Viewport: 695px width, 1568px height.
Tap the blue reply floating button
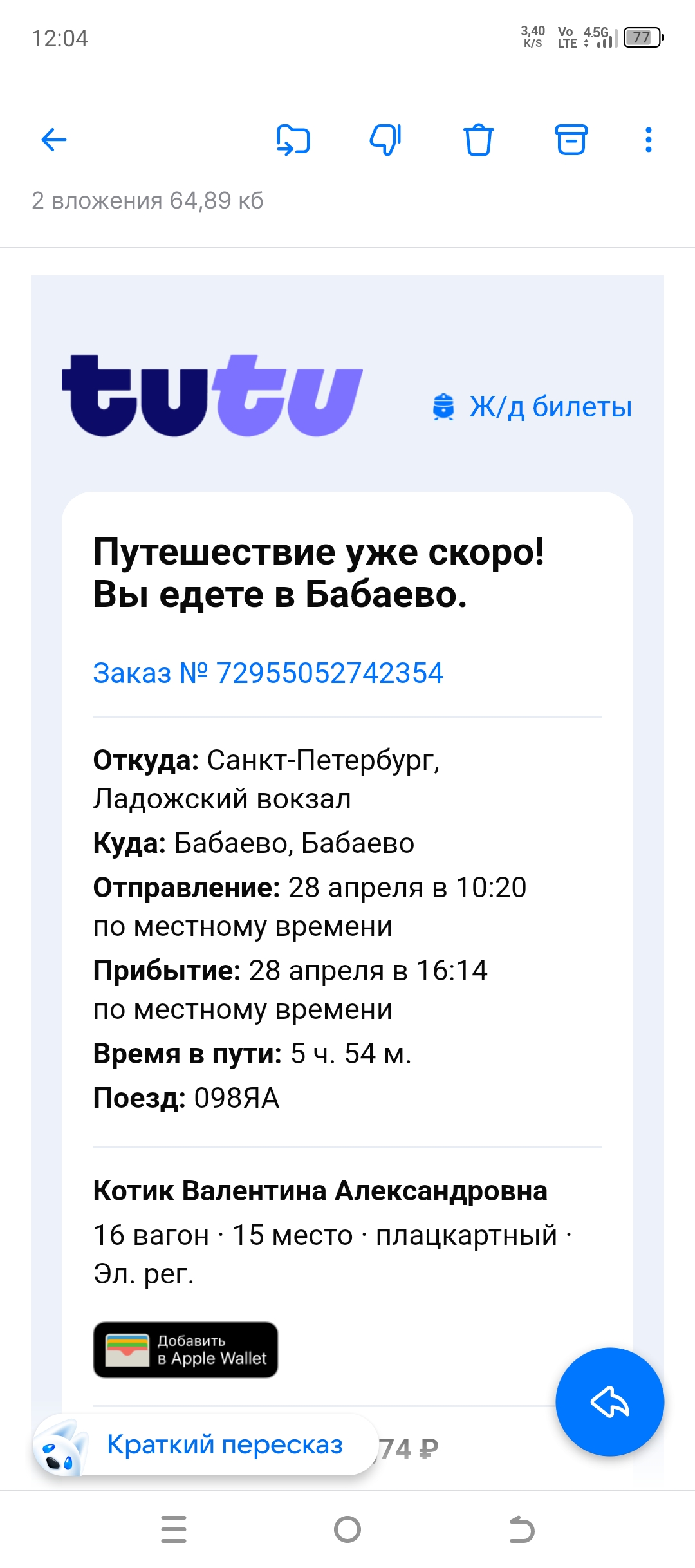(609, 1401)
